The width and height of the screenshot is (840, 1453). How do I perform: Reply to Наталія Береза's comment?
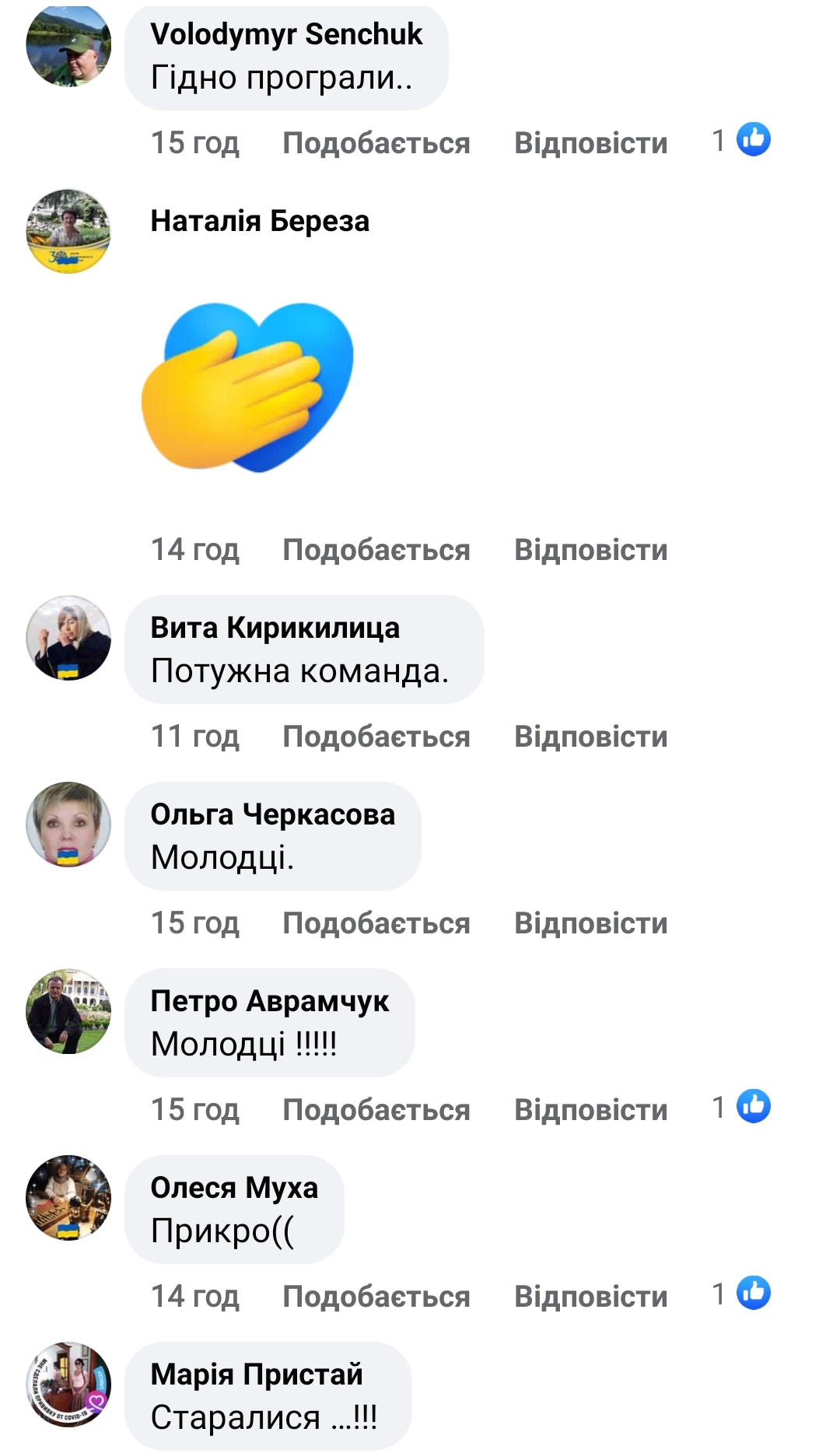[590, 550]
